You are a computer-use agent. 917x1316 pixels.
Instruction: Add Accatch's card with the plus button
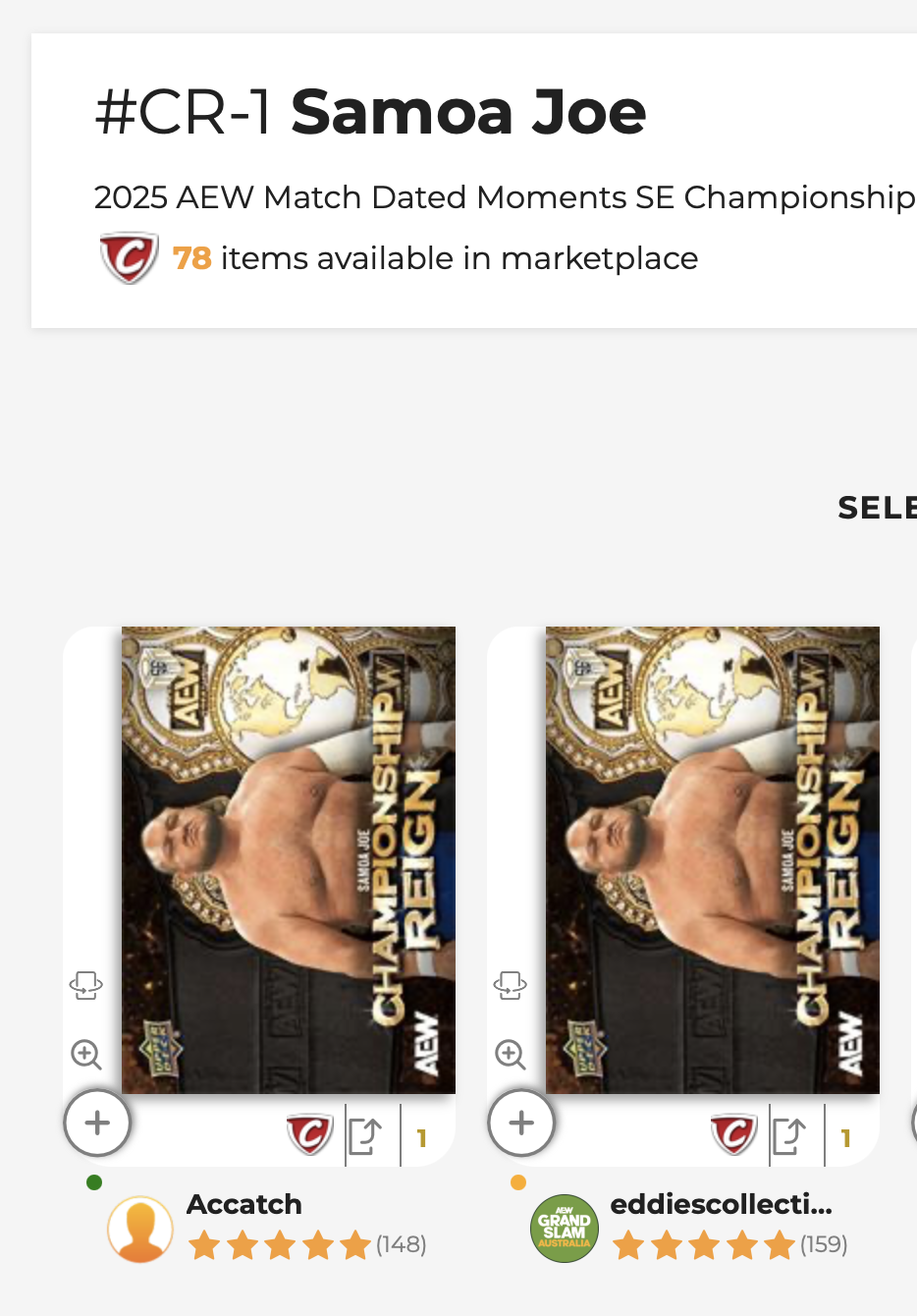pos(97,1123)
